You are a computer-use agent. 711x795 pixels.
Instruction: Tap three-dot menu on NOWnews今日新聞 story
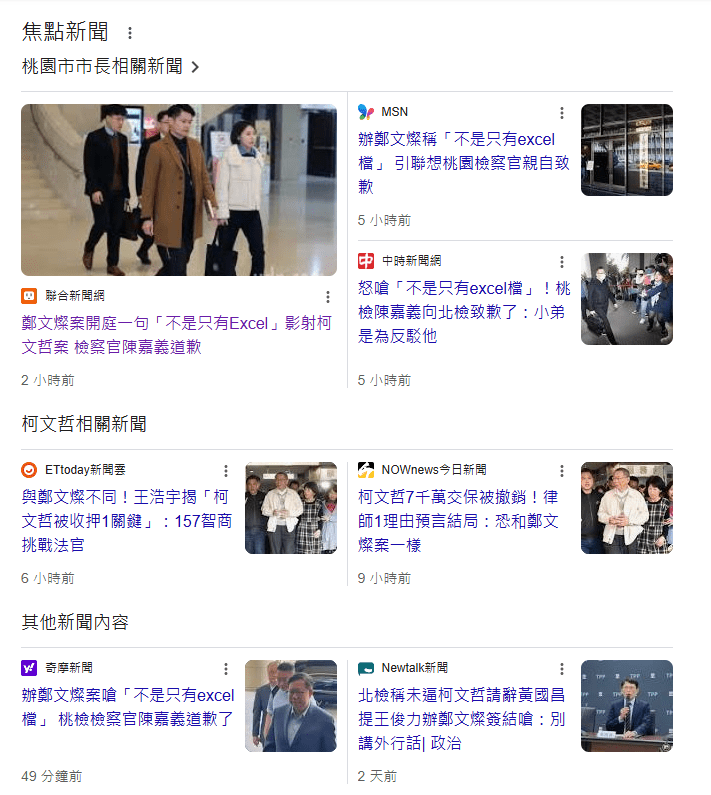click(562, 471)
